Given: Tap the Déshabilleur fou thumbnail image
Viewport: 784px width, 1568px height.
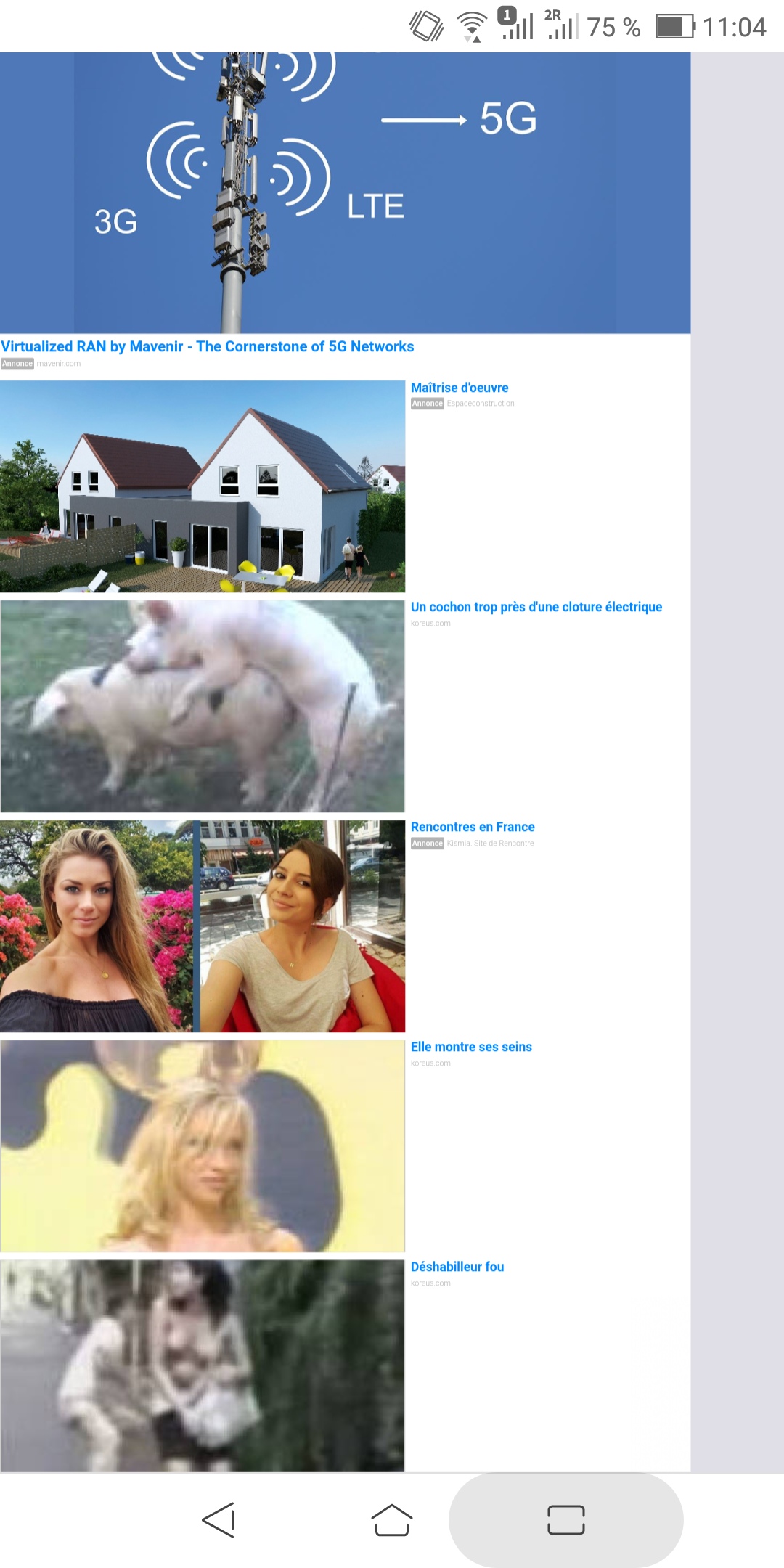Looking at the screenshot, I should (202, 1366).
